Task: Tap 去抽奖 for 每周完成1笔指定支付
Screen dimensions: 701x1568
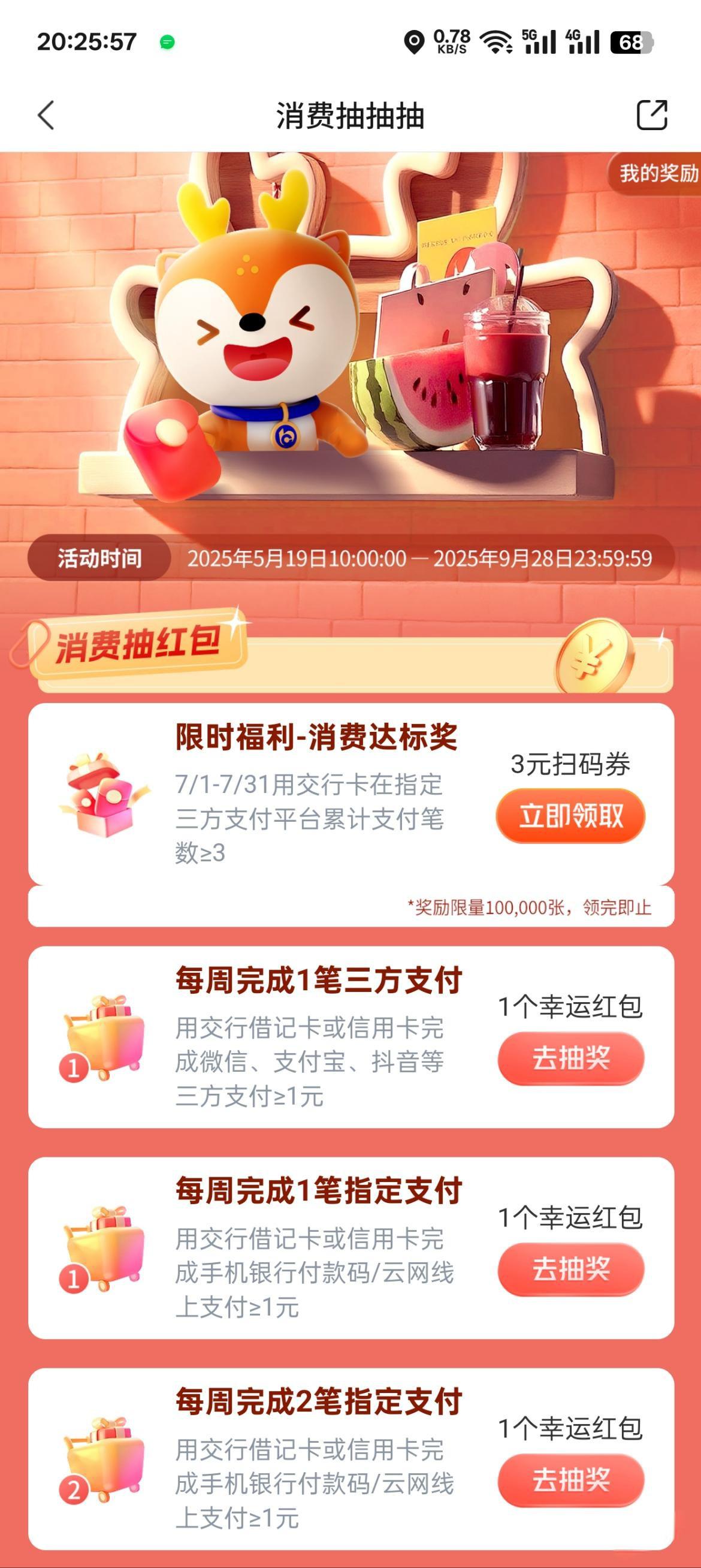Action: tap(570, 1269)
